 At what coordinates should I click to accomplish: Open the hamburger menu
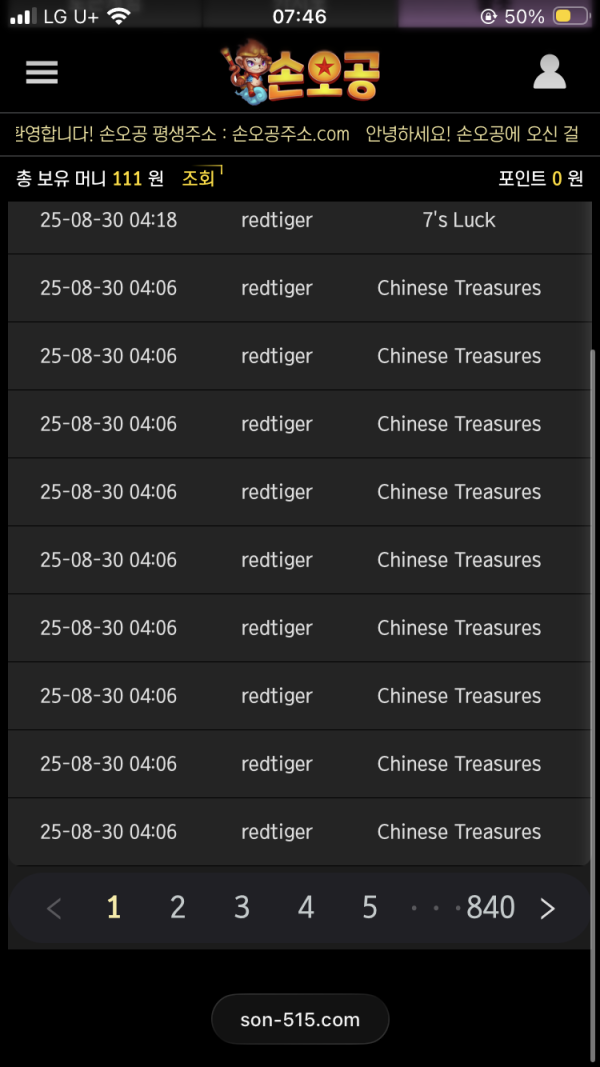point(42,72)
